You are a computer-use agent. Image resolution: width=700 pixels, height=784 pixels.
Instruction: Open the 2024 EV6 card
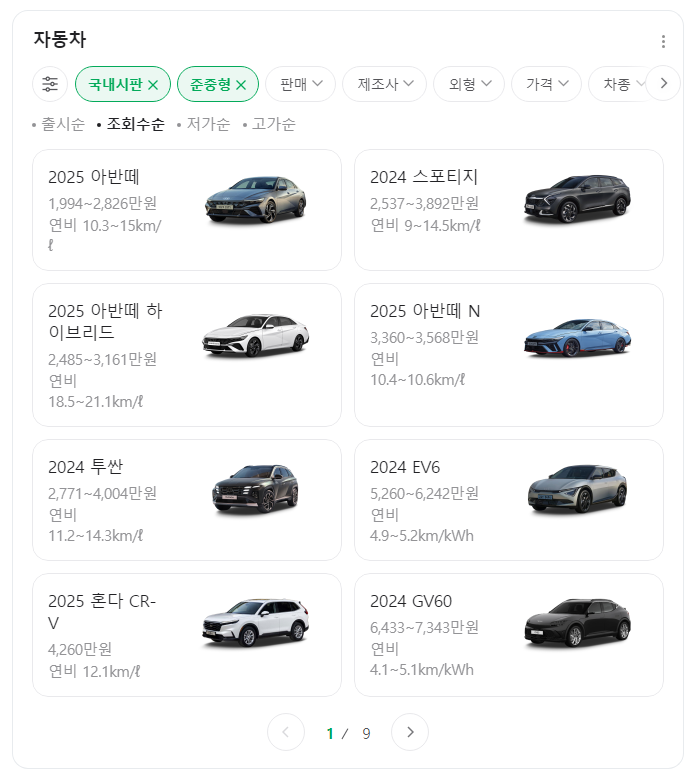coord(509,500)
